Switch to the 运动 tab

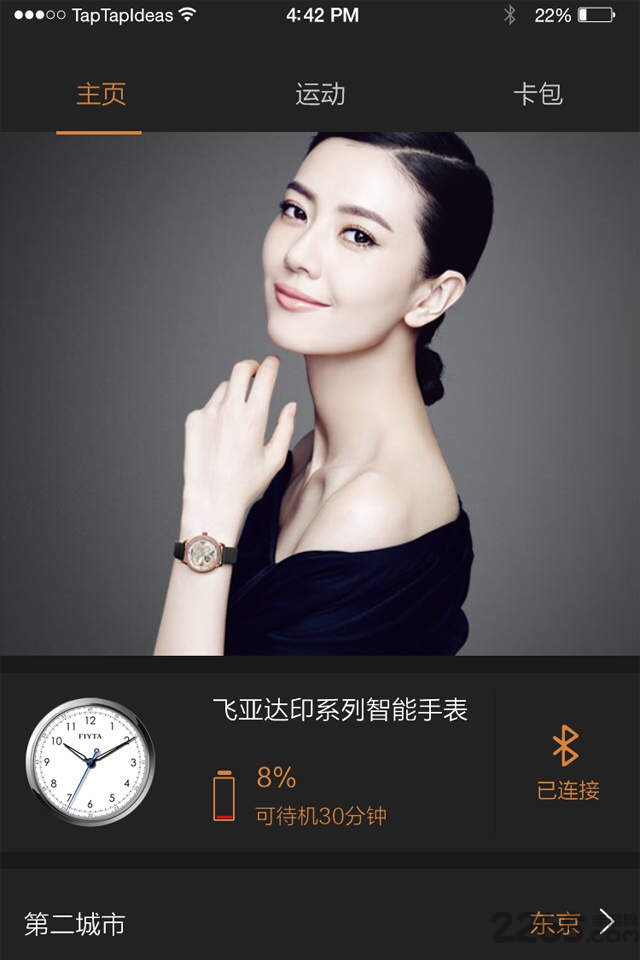pyautogui.click(x=320, y=95)
